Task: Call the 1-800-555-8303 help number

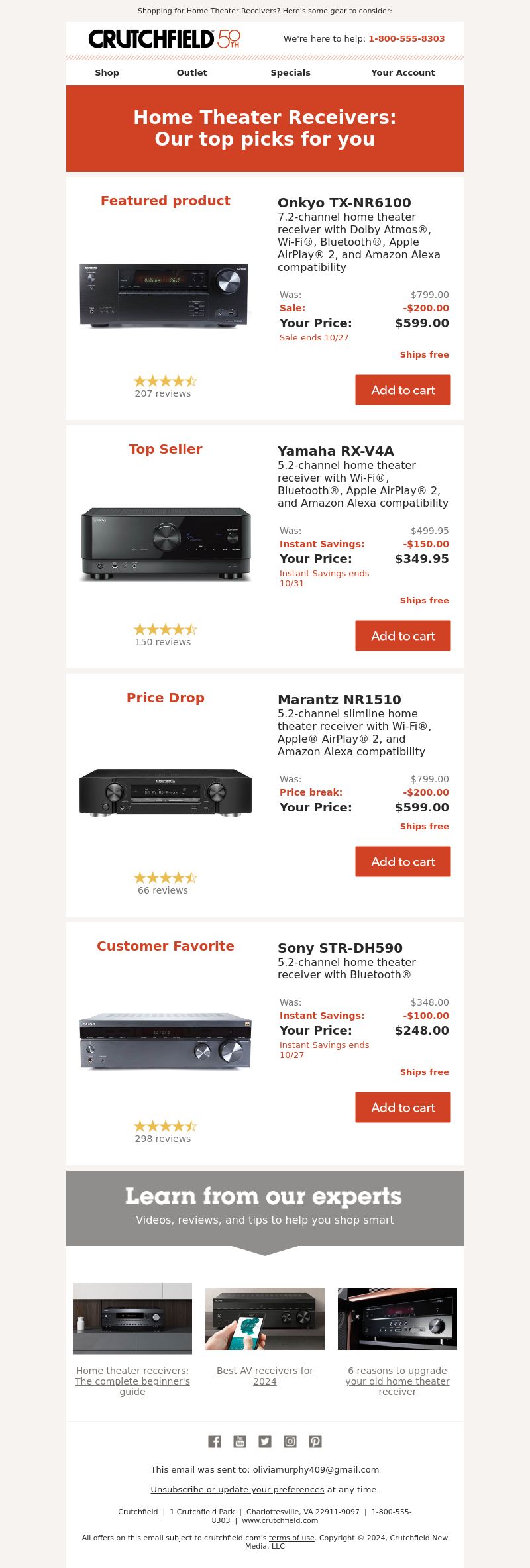Action: [406, 39]
